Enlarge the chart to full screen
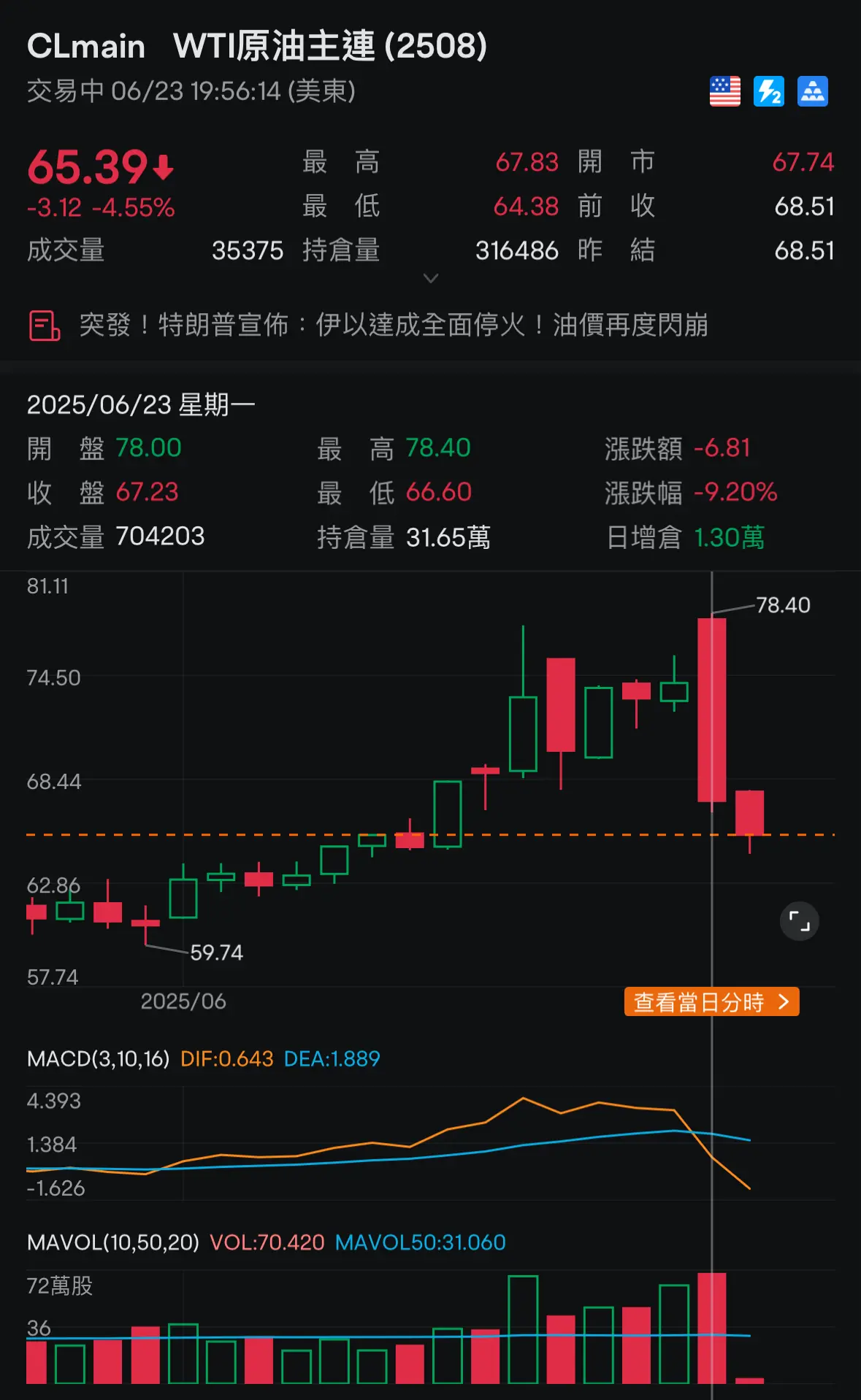861x1400 pixels. (x=800, y=922)
